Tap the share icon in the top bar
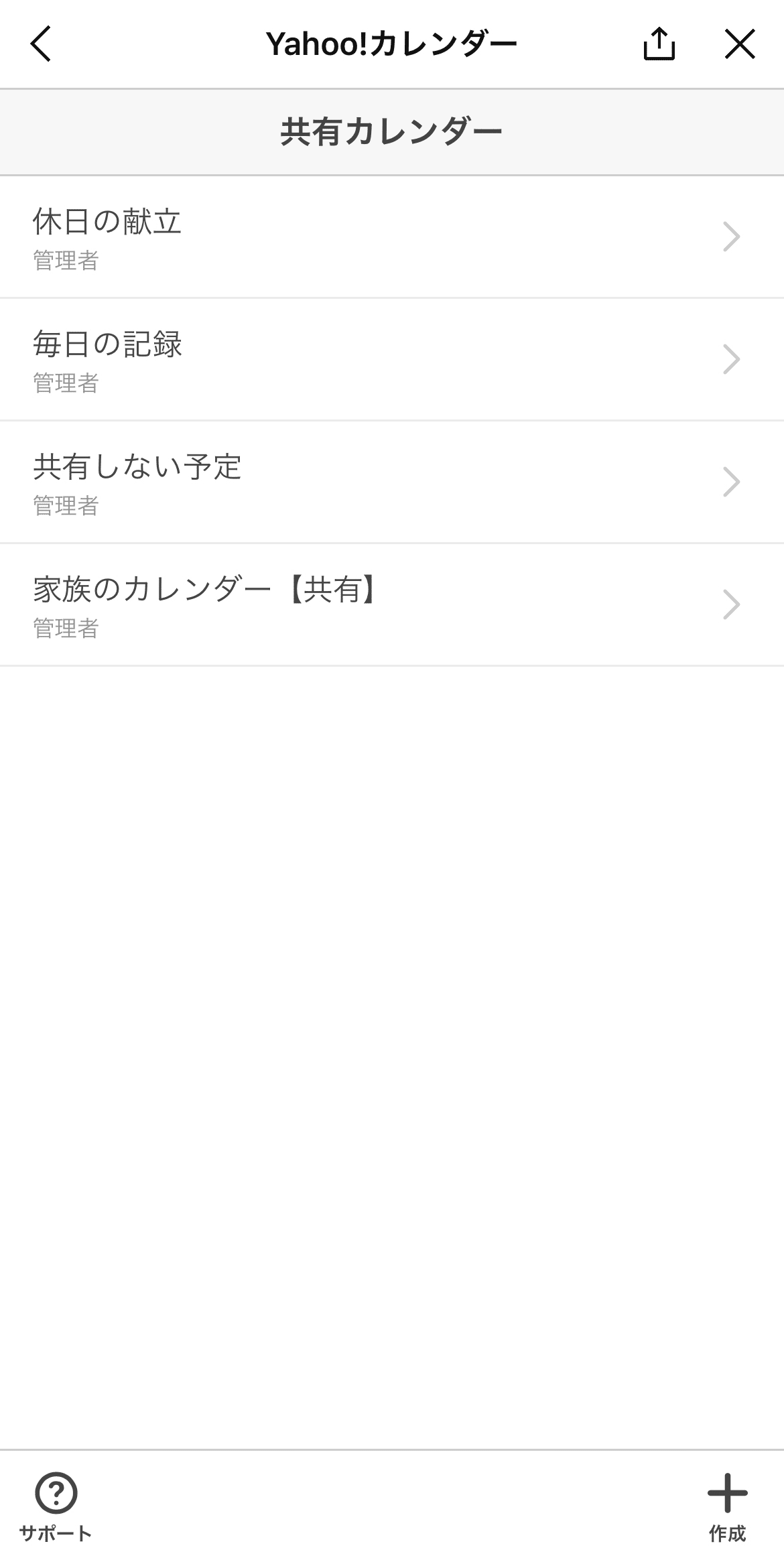The width and height of the screenshot is (784, 1554). tap(659, 44)
